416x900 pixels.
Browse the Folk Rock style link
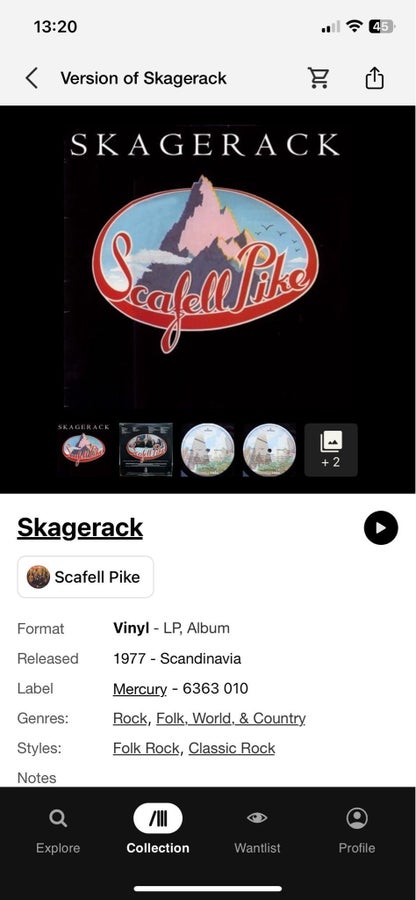pos(146,748)
